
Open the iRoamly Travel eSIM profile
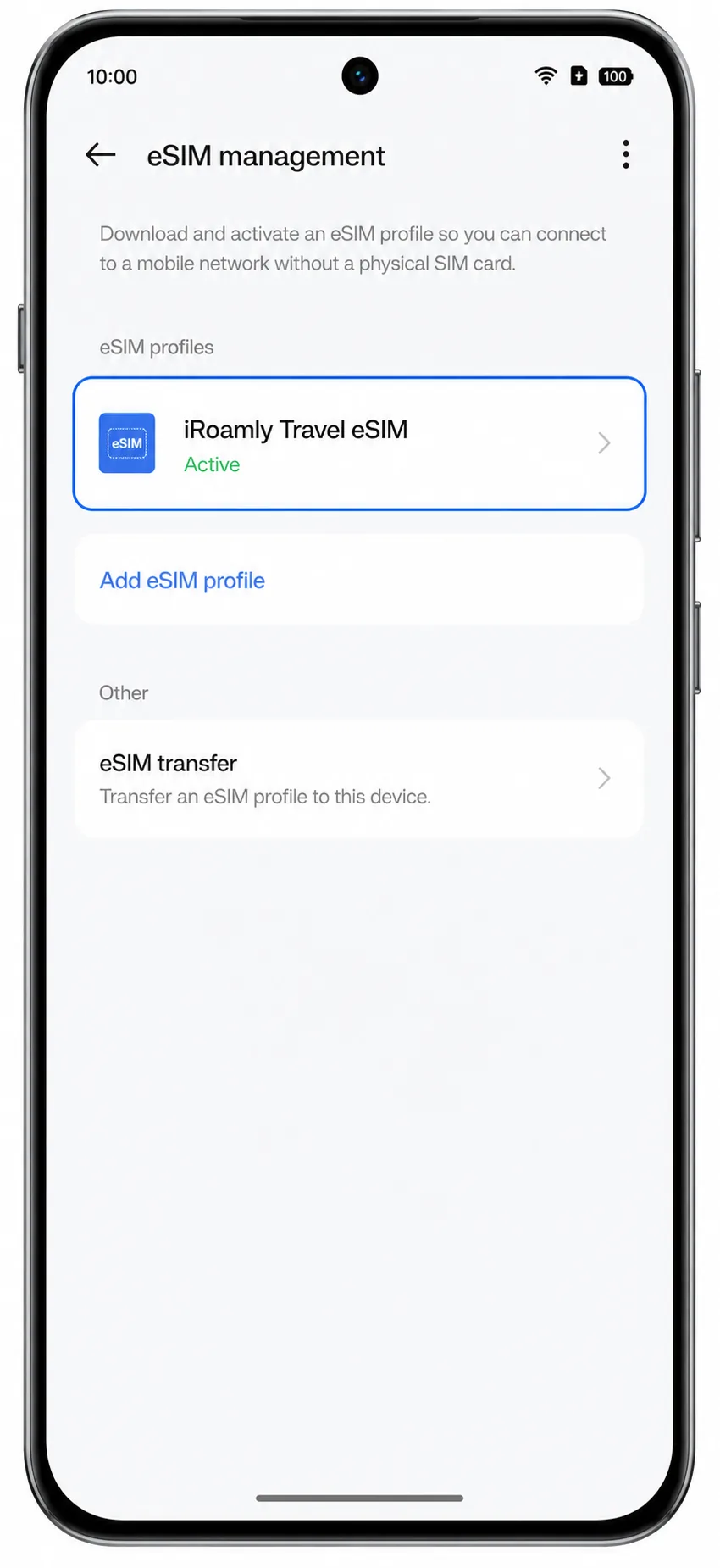click(x=359, y=443)
